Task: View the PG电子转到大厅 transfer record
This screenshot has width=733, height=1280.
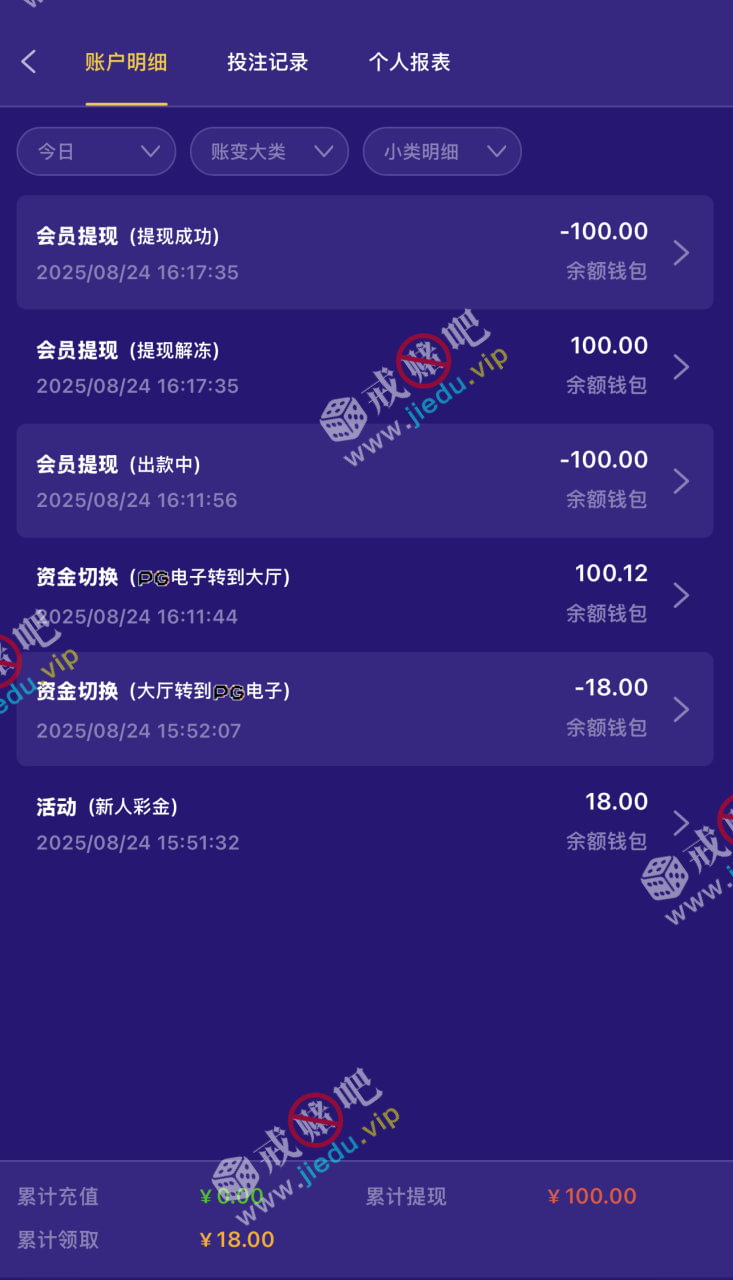Action: (x=364, y=594)
